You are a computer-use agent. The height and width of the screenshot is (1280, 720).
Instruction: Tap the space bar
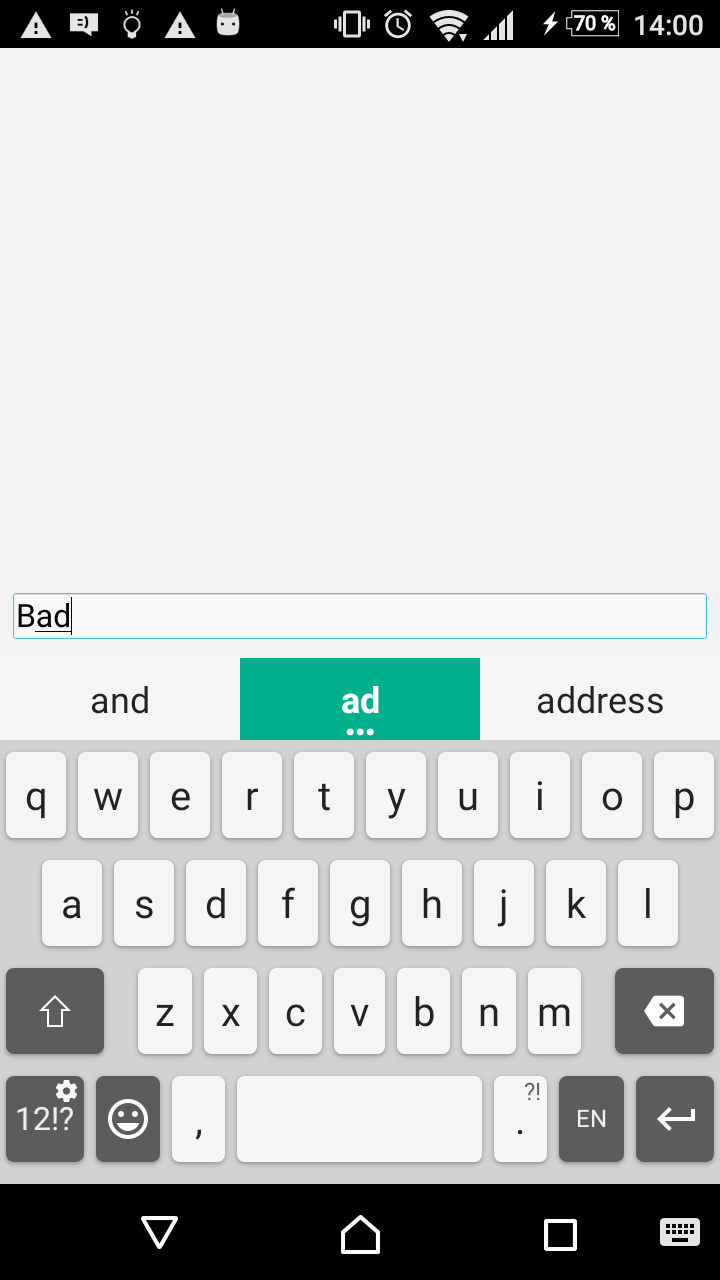click(x=359, y=1118)
